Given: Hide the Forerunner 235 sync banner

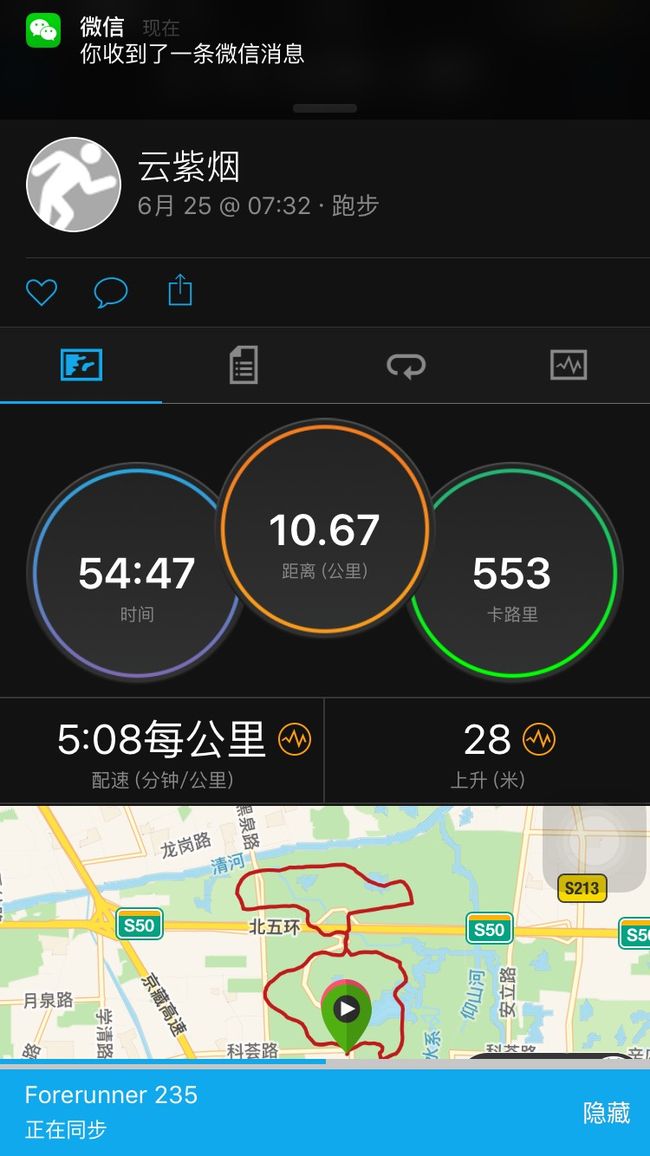Looking at the screenshot, I should click(x=607, y=1113).
